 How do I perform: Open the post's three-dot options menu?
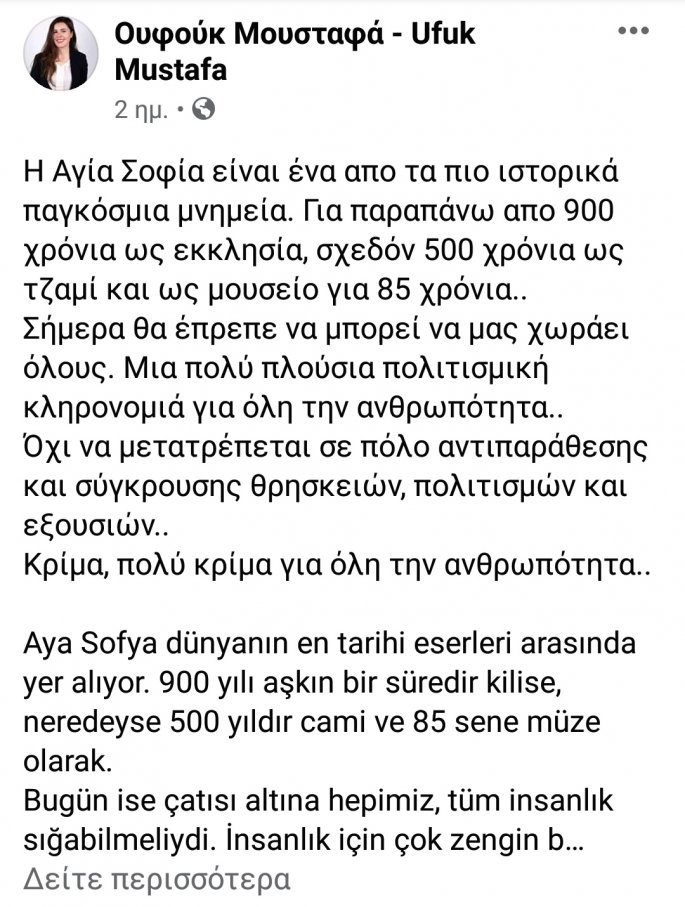point(634,31)
